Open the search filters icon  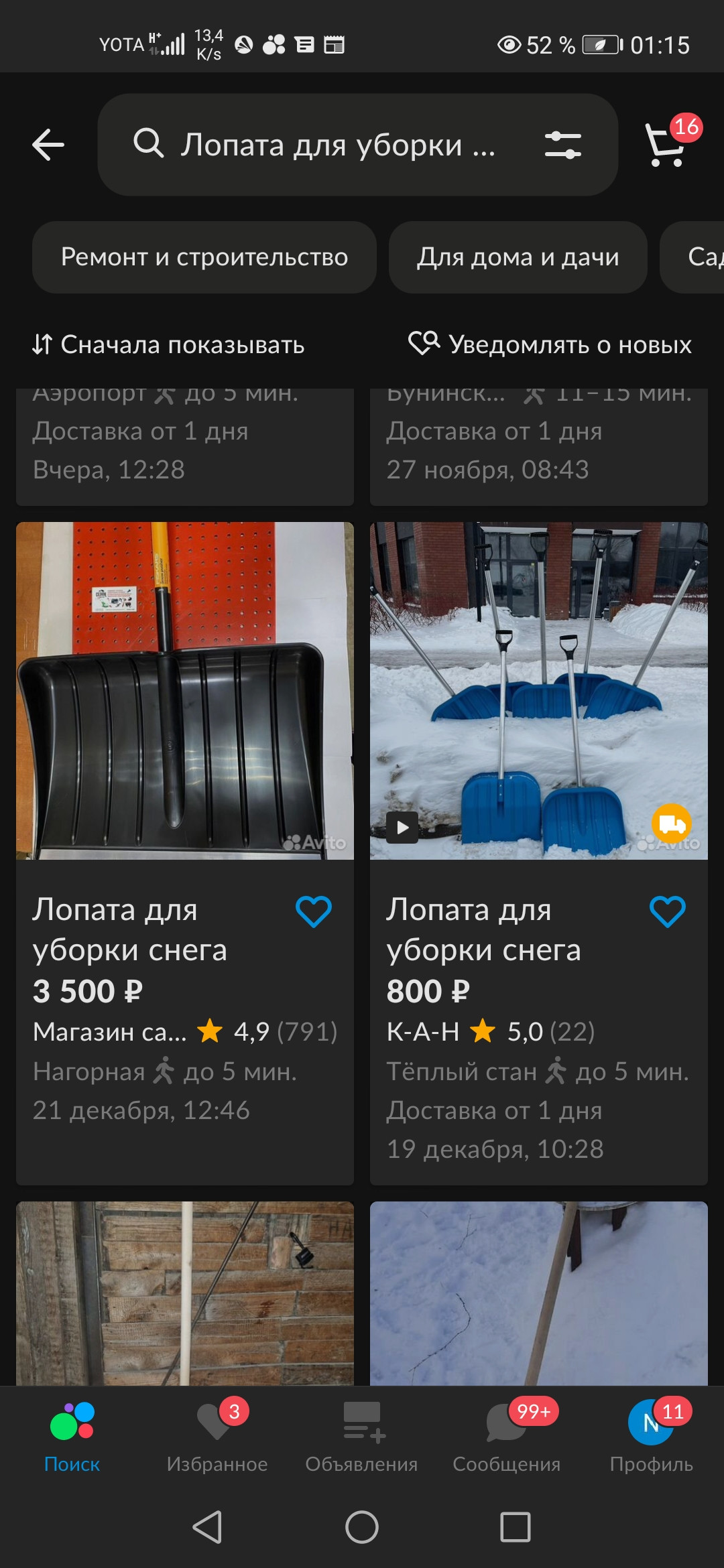click(562, 145)
